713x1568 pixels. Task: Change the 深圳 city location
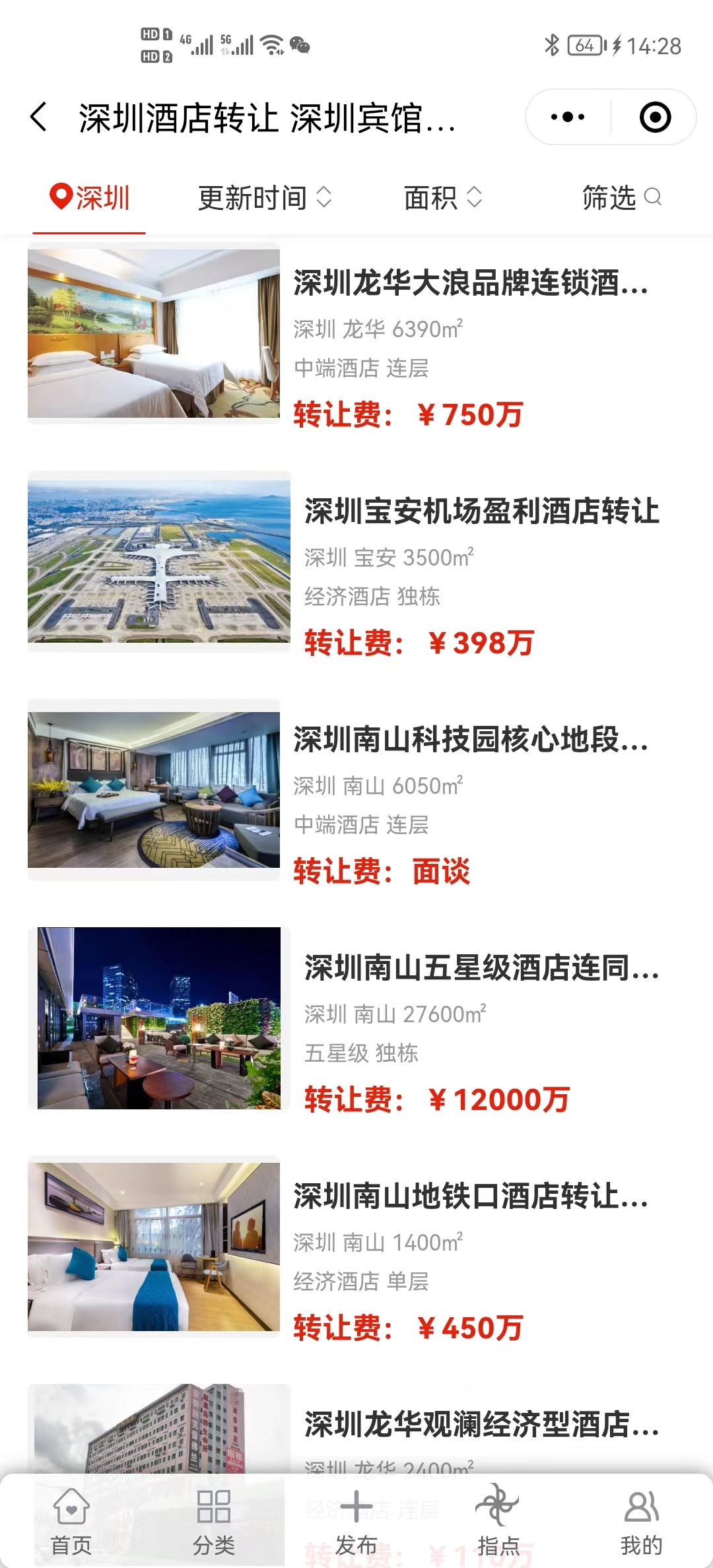[x=90, y=197]
